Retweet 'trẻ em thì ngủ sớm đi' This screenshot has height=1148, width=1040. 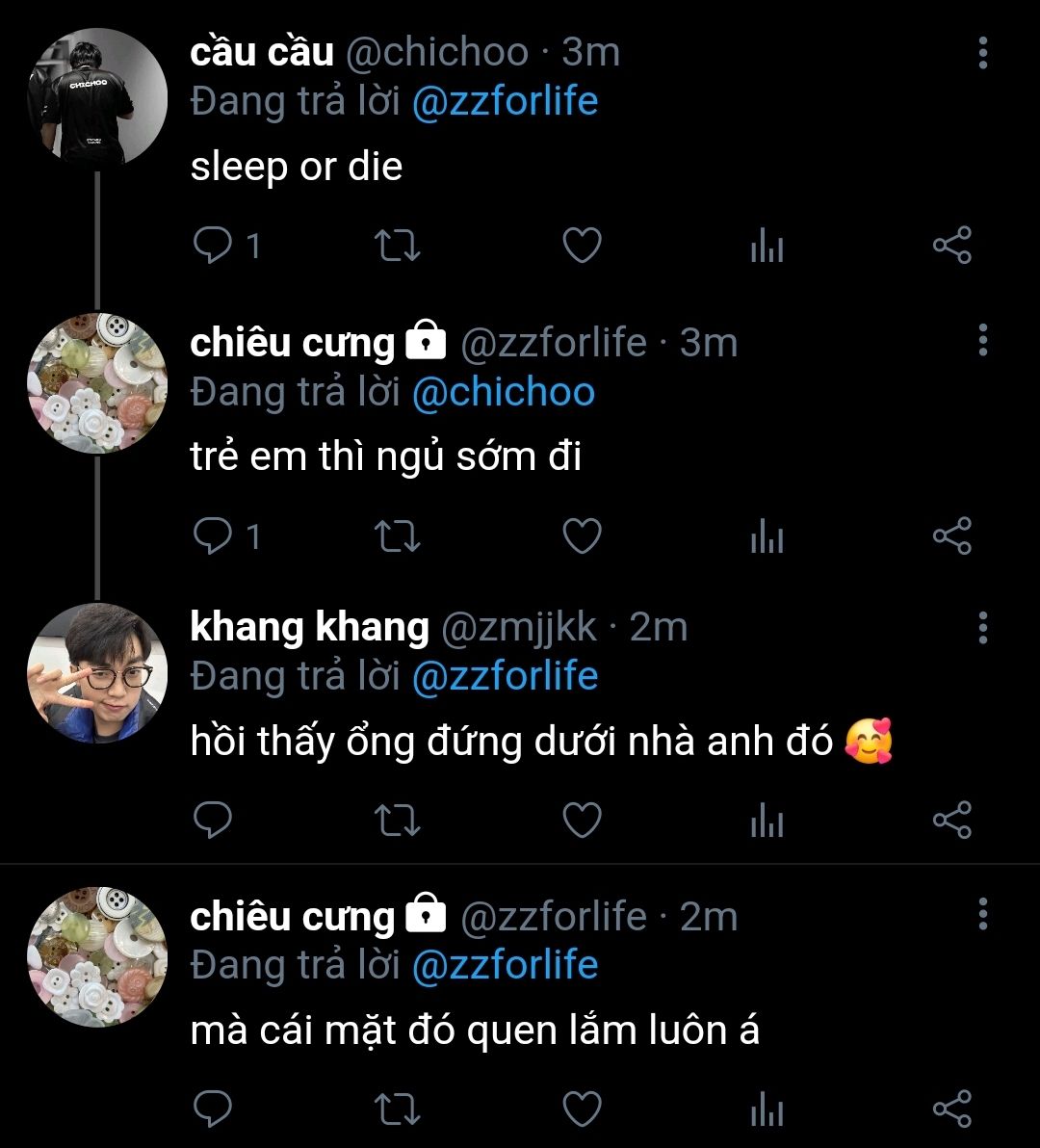point(396,536)
